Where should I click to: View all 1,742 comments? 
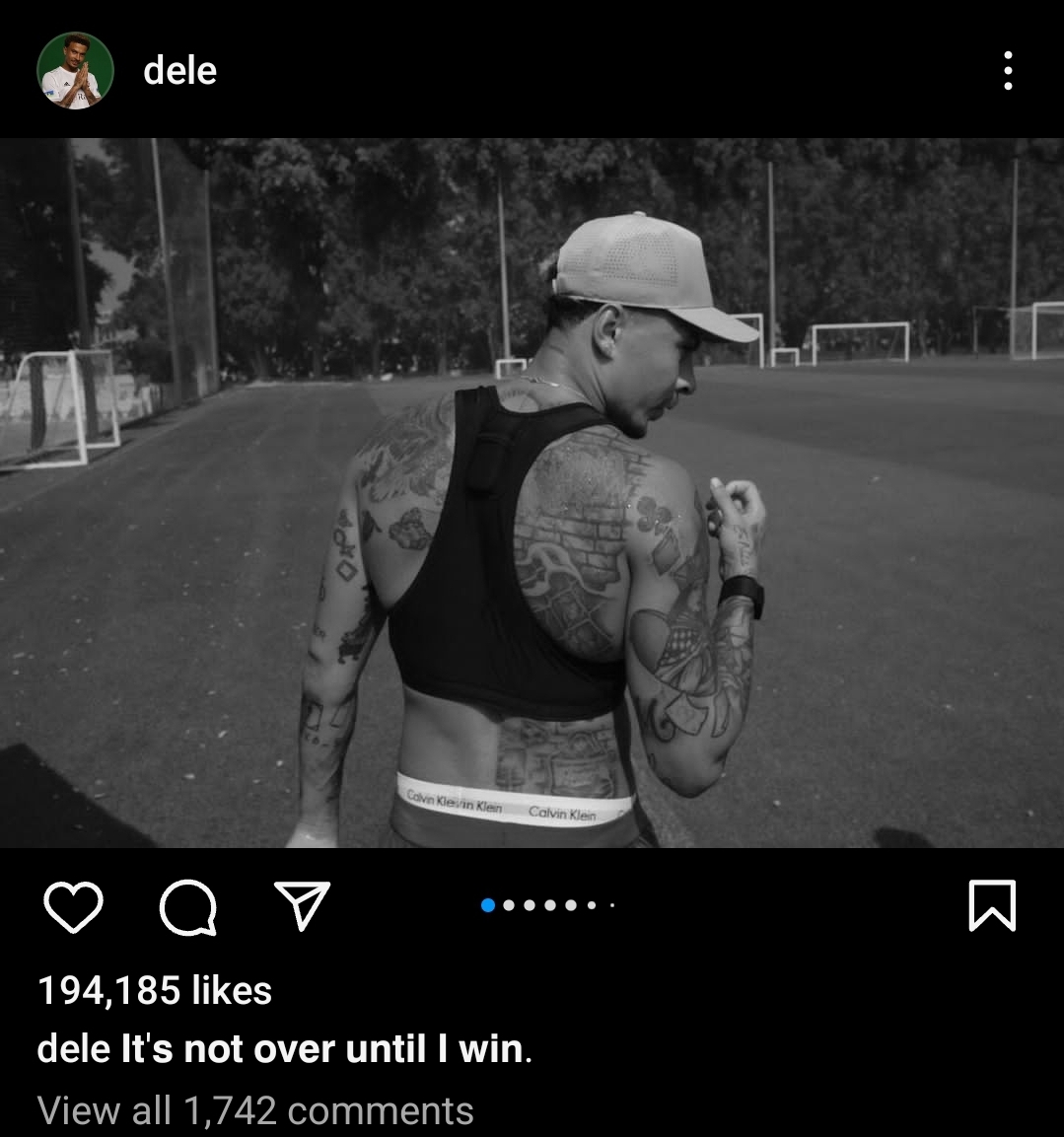point(255,1110)
